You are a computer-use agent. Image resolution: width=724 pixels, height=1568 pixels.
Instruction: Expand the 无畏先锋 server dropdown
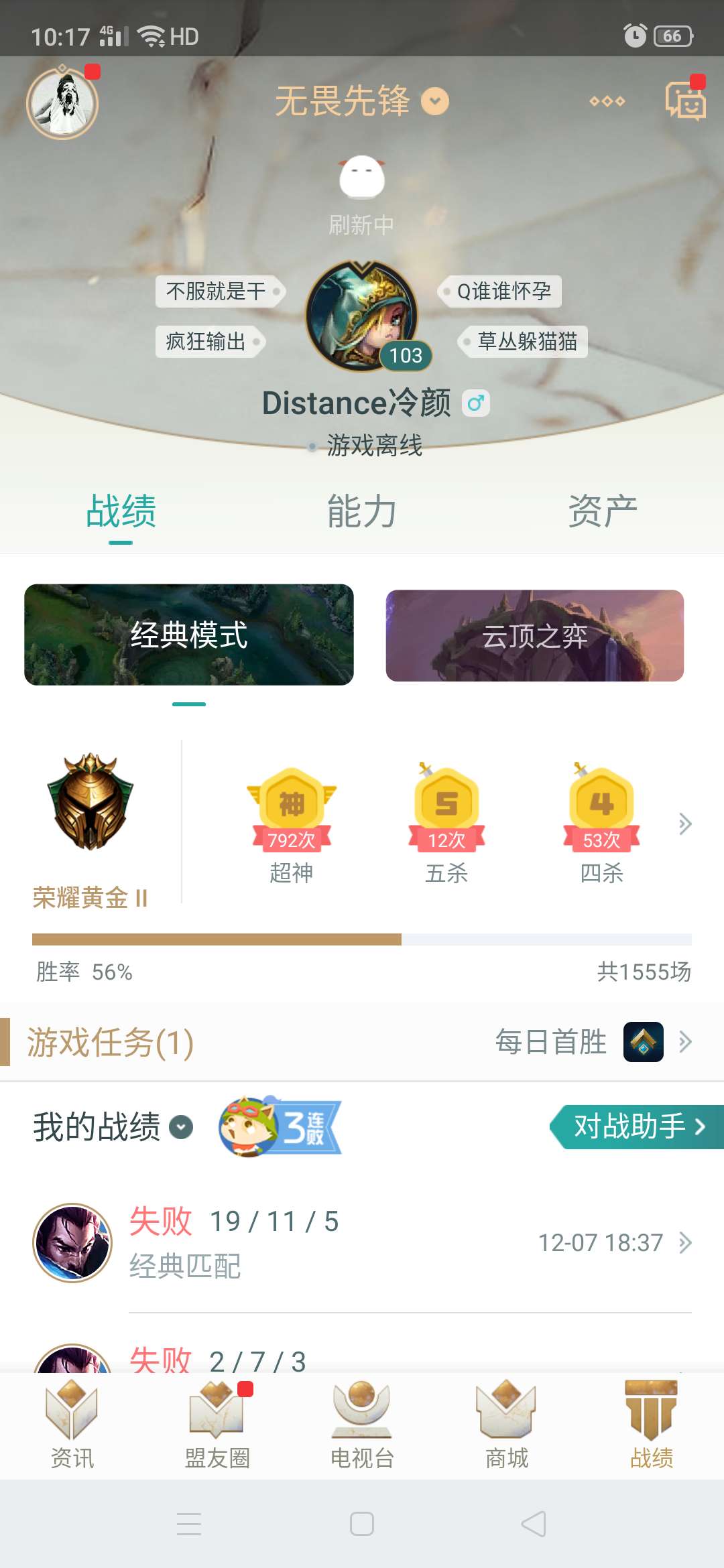point(435,101)
